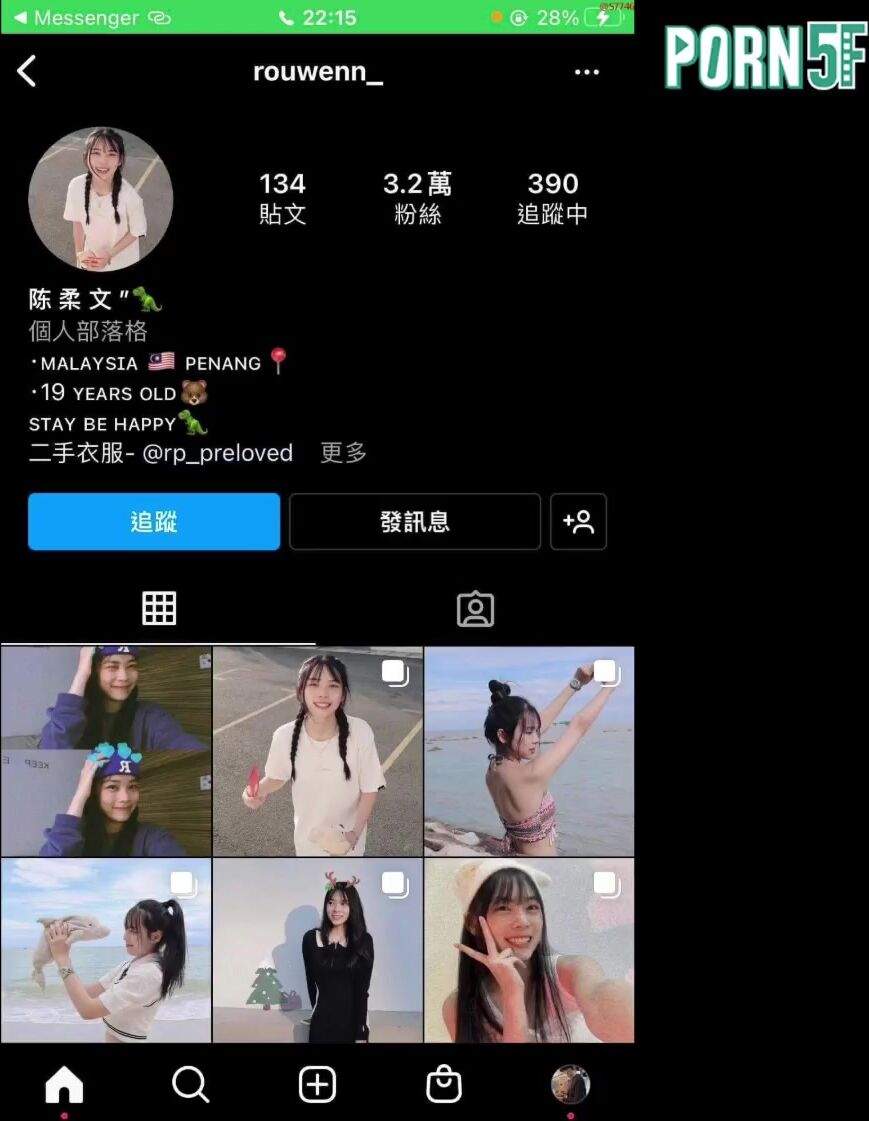Open the Shop bag tab

click(x=444, y=1084)
